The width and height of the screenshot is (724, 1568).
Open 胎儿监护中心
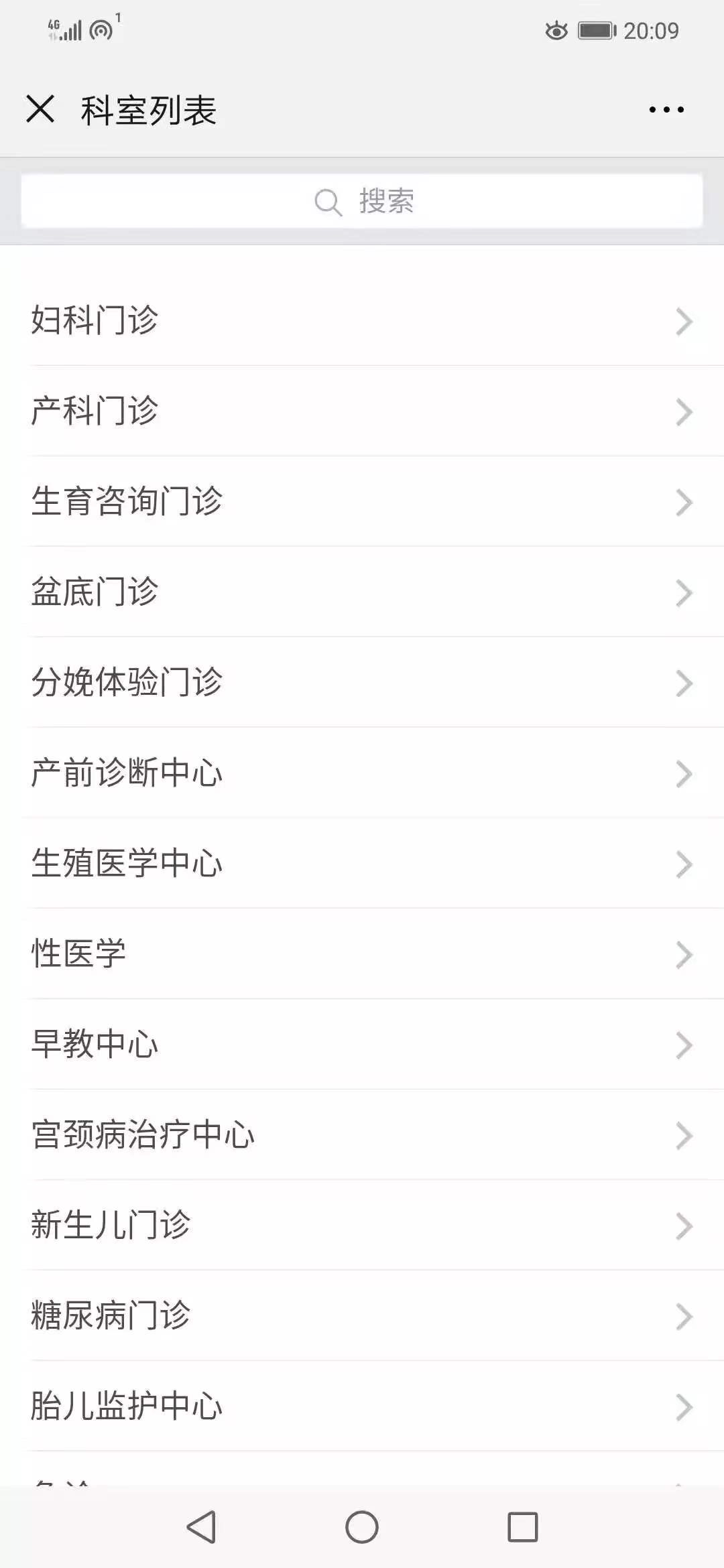pyautogui.click(x=362, y=1406)
